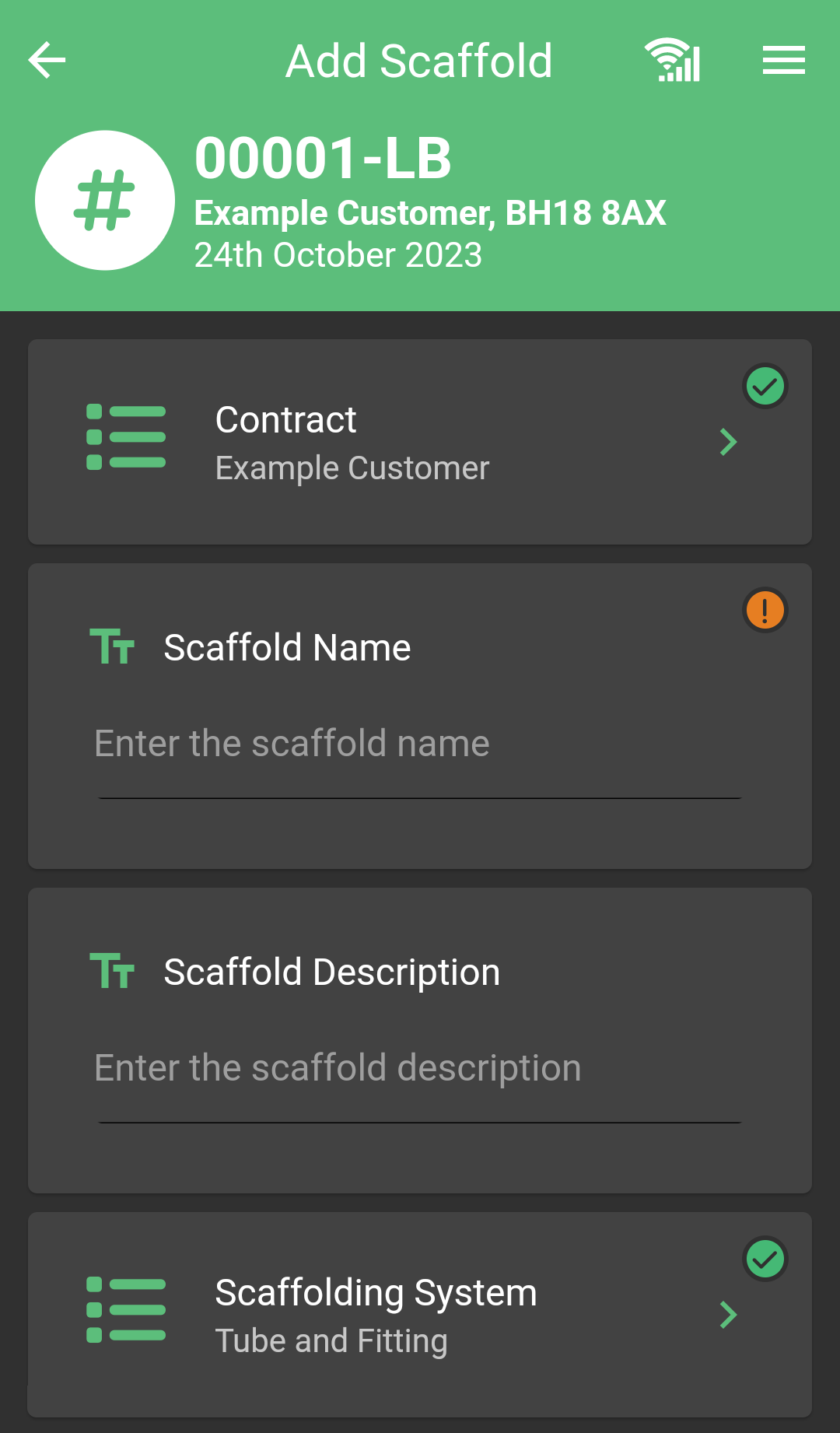
Task: Open the hamburger menu
Action: tap(783, 61)
